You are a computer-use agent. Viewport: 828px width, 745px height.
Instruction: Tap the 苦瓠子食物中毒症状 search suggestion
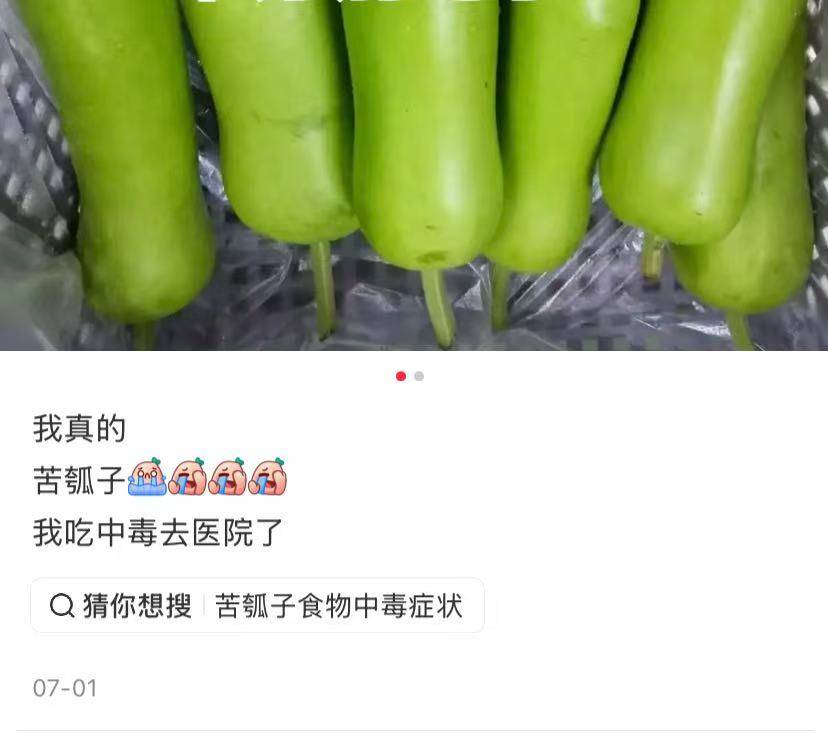[338, 606]
